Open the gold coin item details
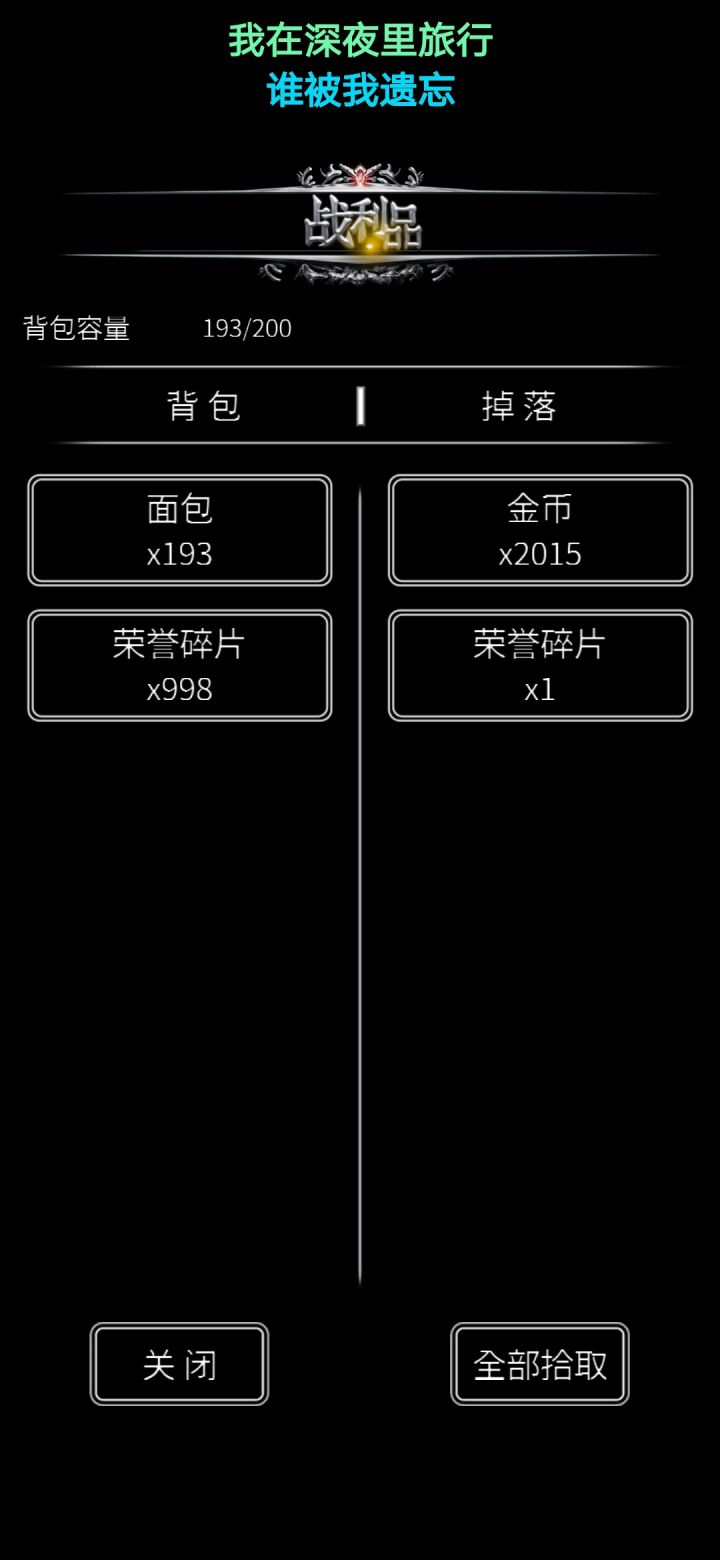 (539, 530)
